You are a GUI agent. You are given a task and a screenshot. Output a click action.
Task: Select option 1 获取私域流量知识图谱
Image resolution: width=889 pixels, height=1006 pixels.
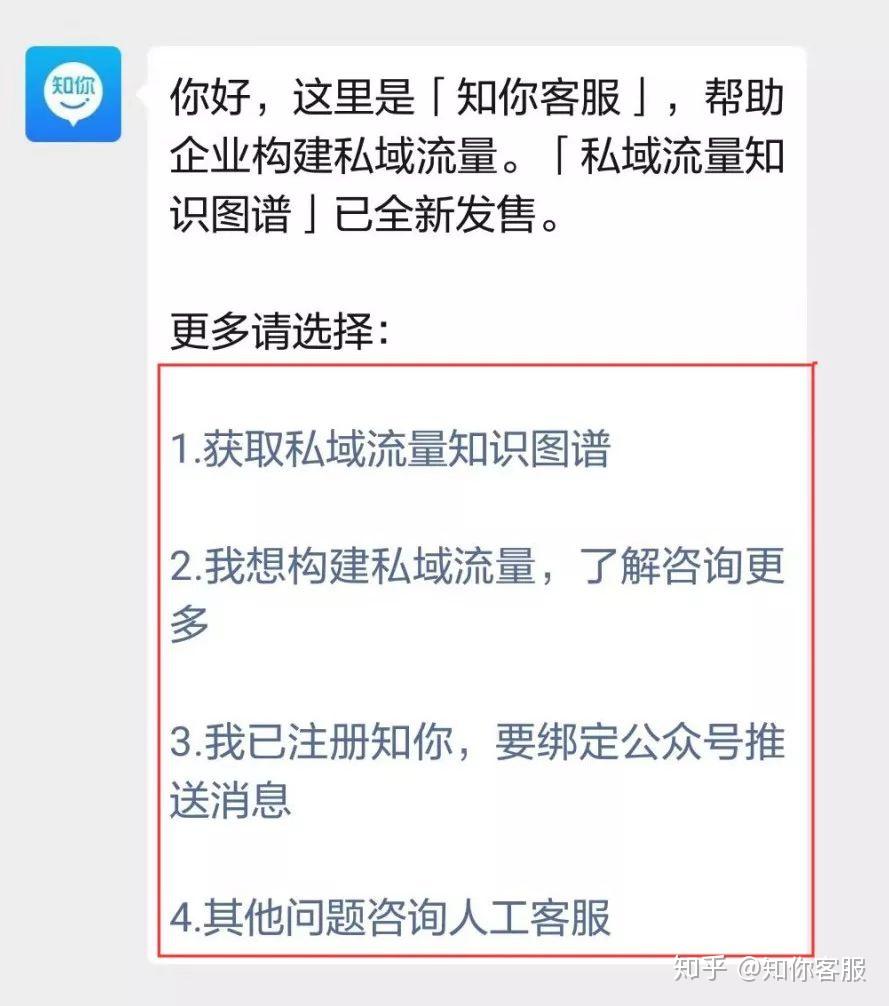(390, 451)
